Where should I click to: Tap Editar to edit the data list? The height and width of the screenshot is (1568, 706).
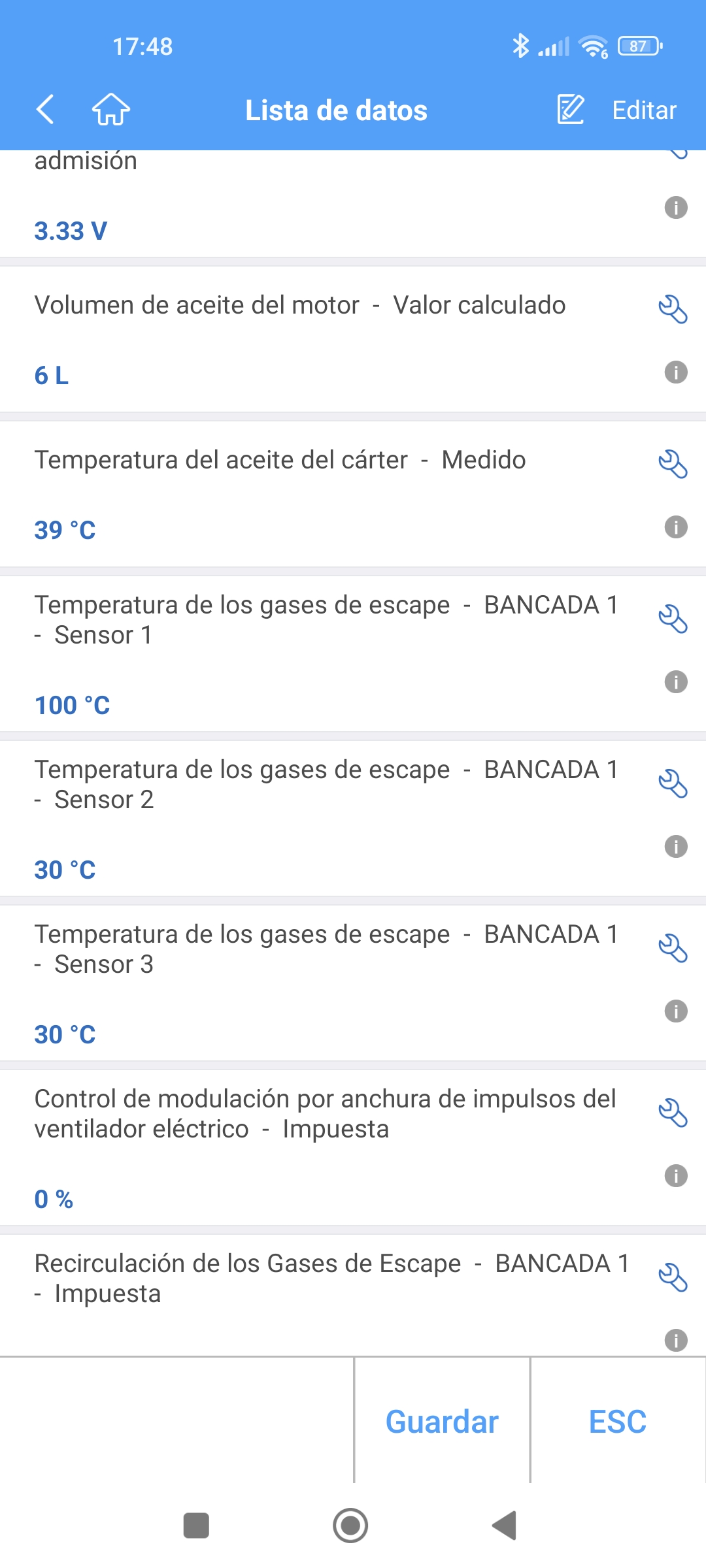617,110
